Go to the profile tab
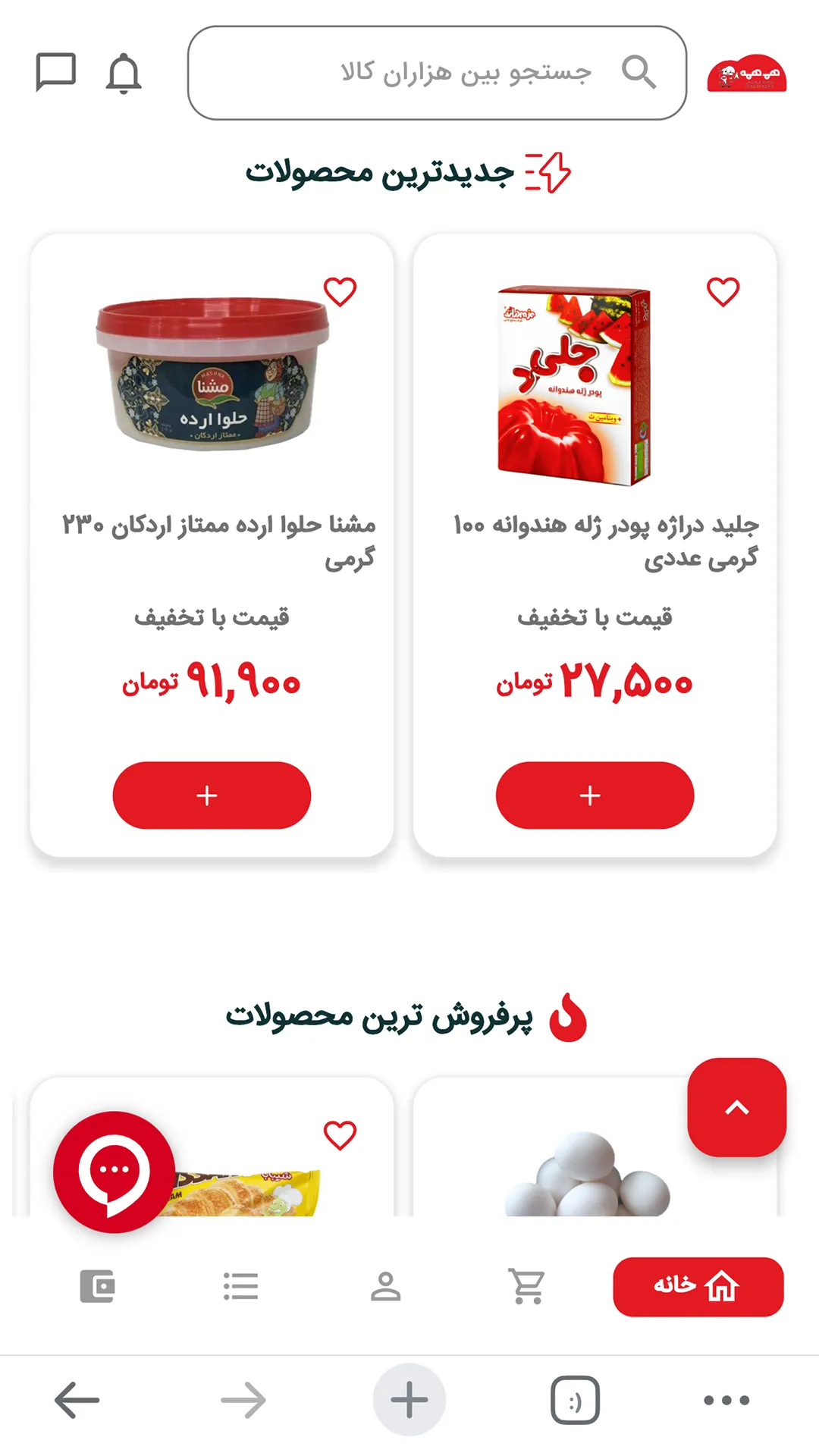The image size is (819, 1456). (385, 1287)
